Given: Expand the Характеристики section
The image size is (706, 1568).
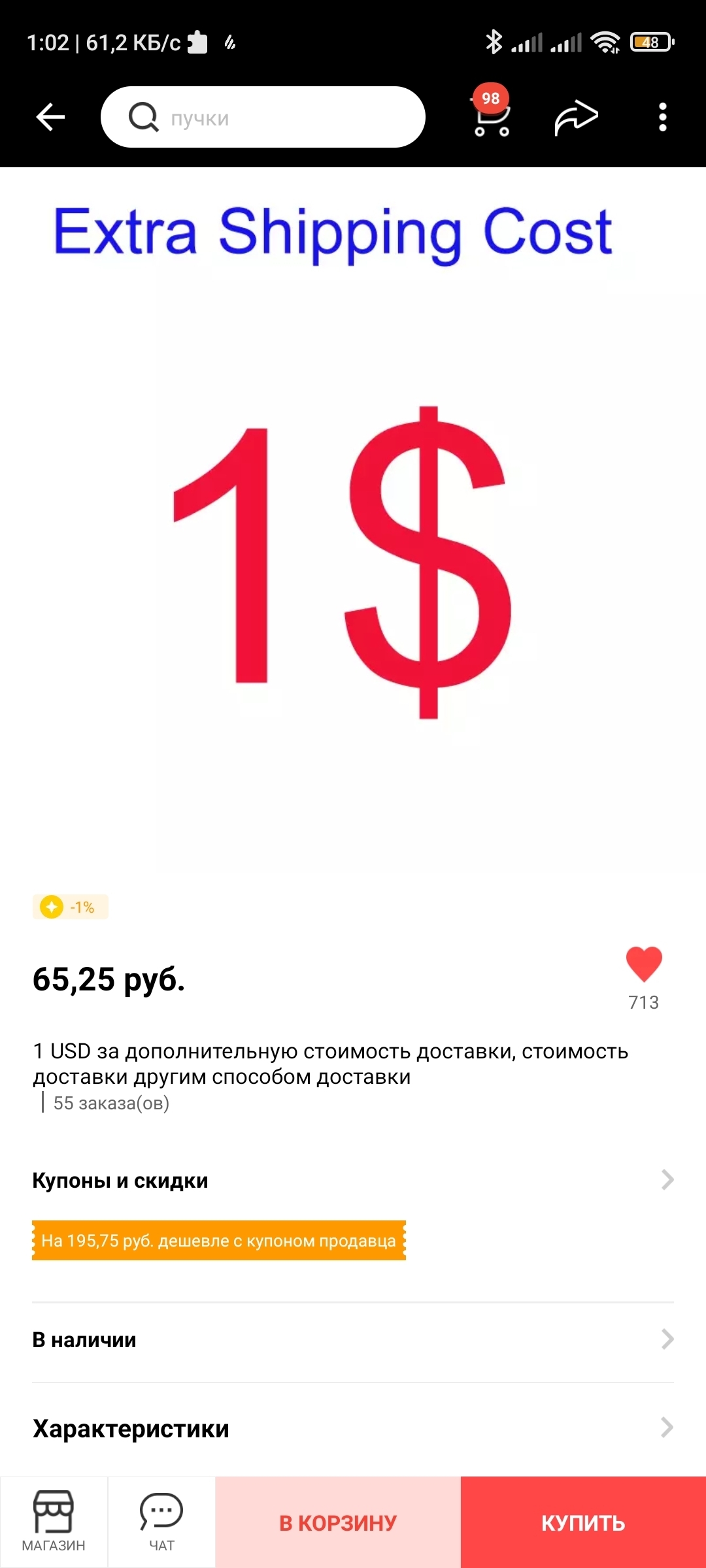Looking at the screenshot, I should (353, 1428).
